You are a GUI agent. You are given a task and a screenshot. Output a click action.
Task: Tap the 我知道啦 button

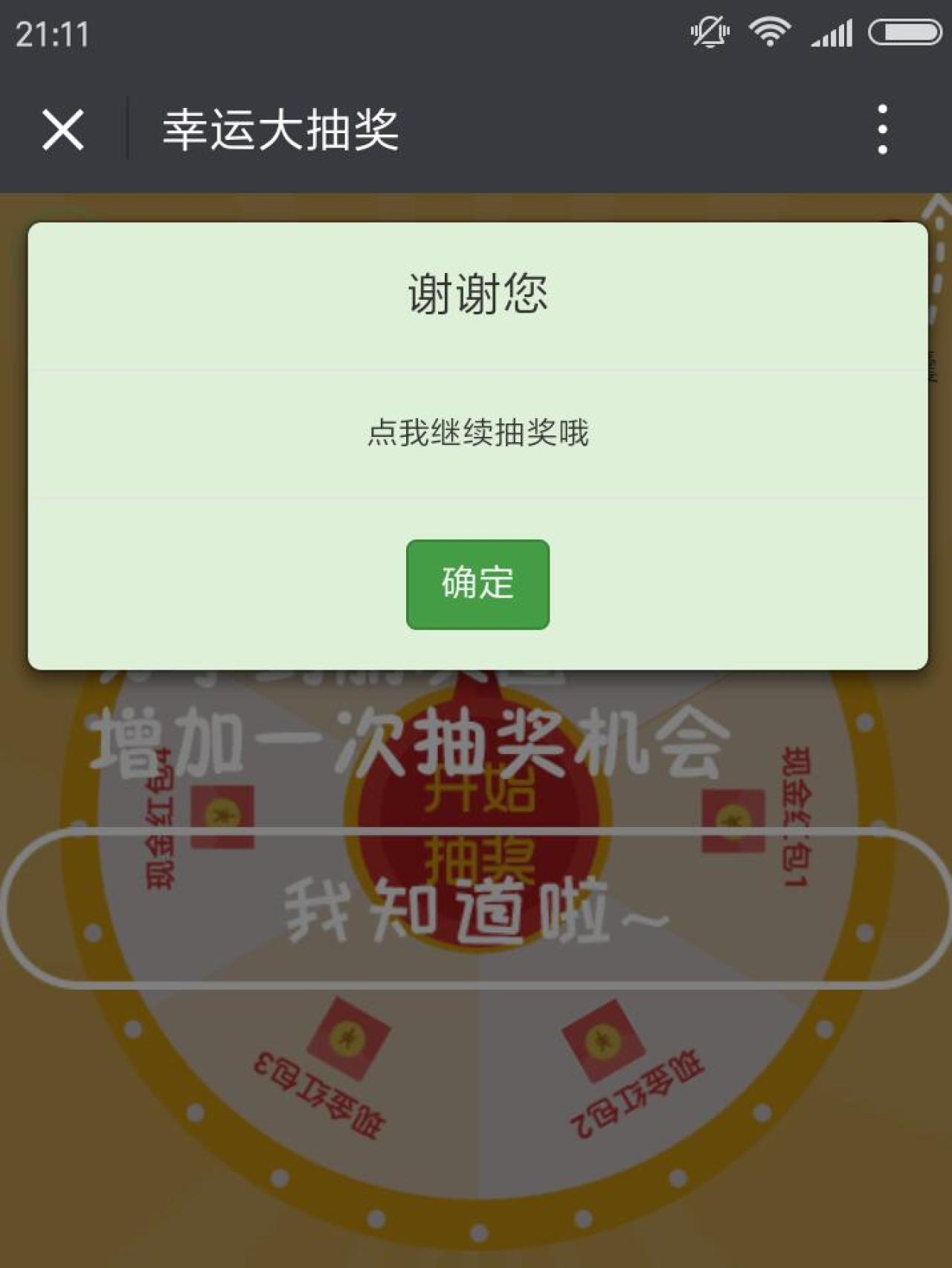tap(476, 909)
